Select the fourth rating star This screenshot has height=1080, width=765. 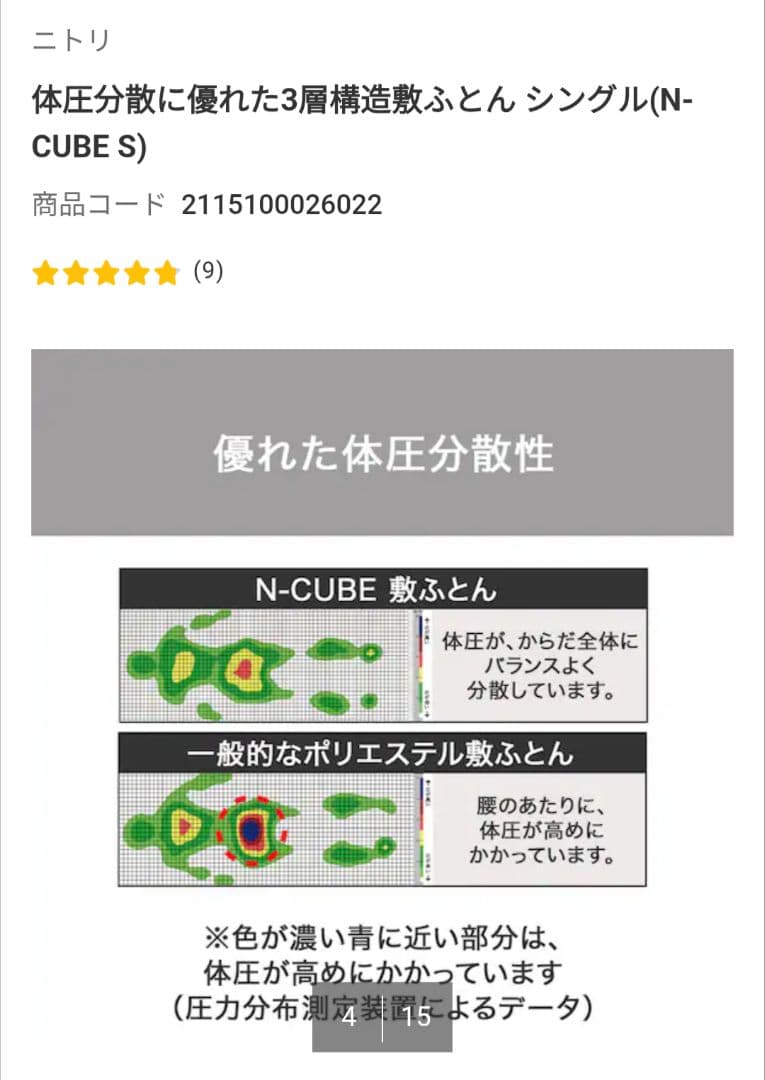click(137, 271)
